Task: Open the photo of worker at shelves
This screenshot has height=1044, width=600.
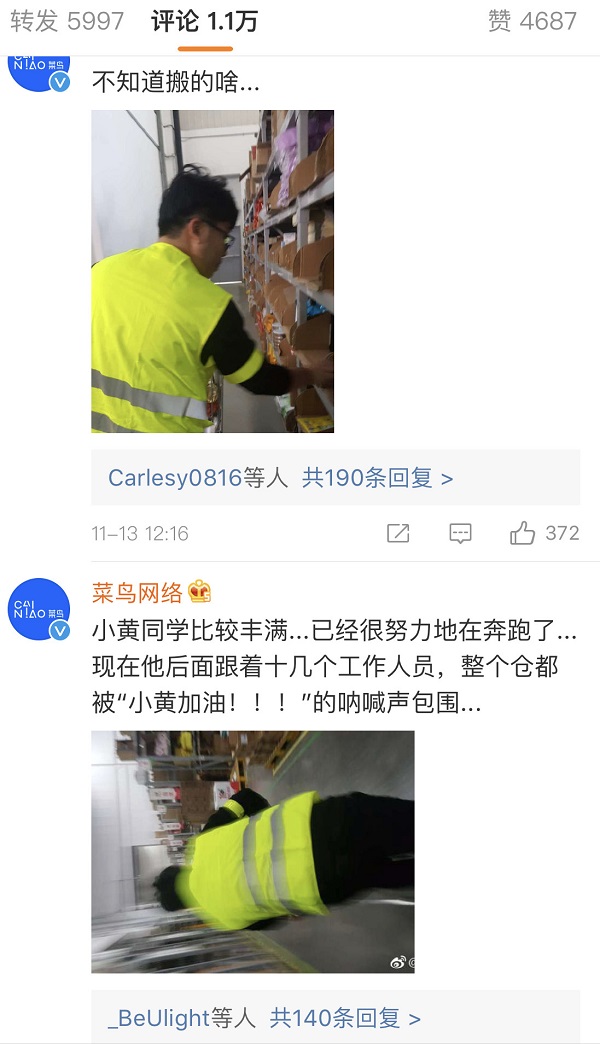Action: pos(212,271)
